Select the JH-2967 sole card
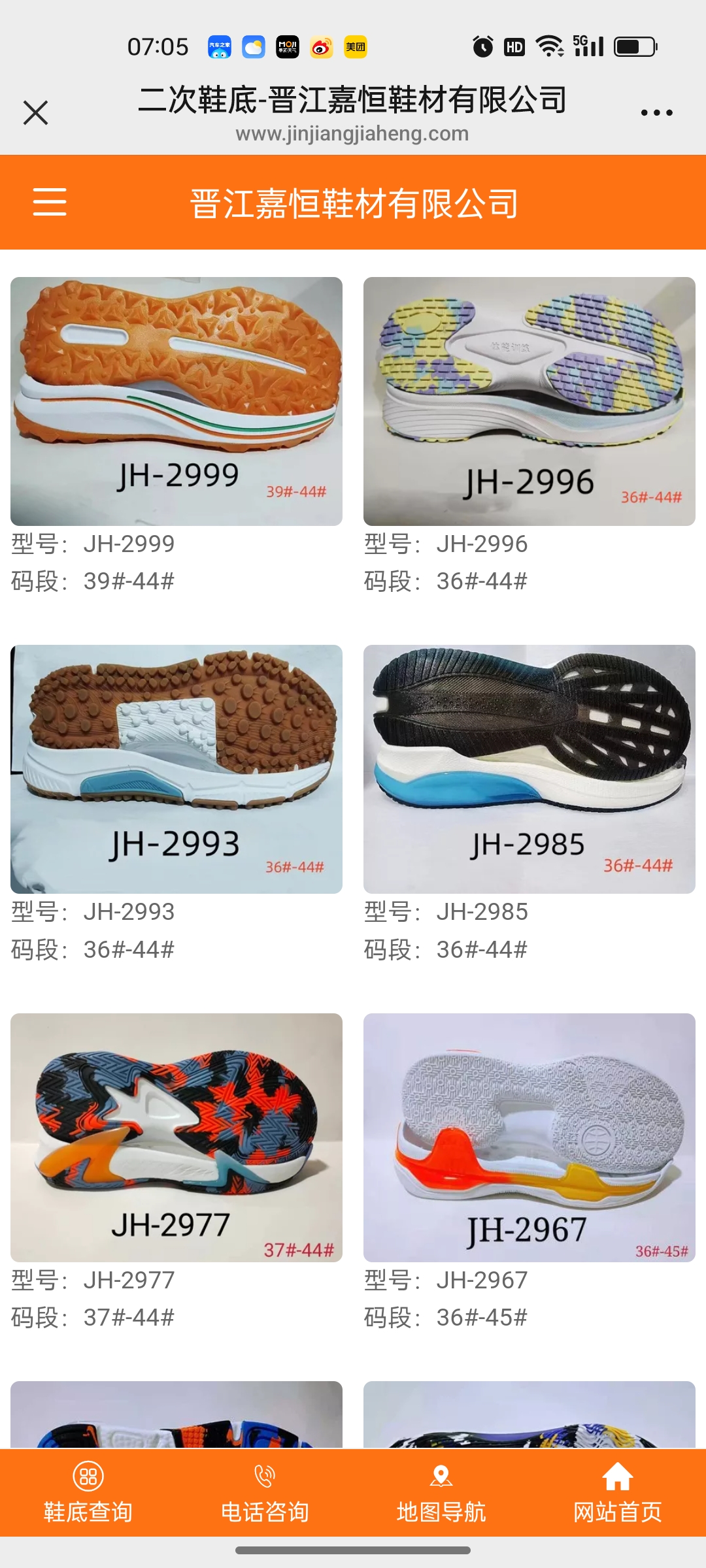This screenshot has width=706, height=1568. point(529,1137)
